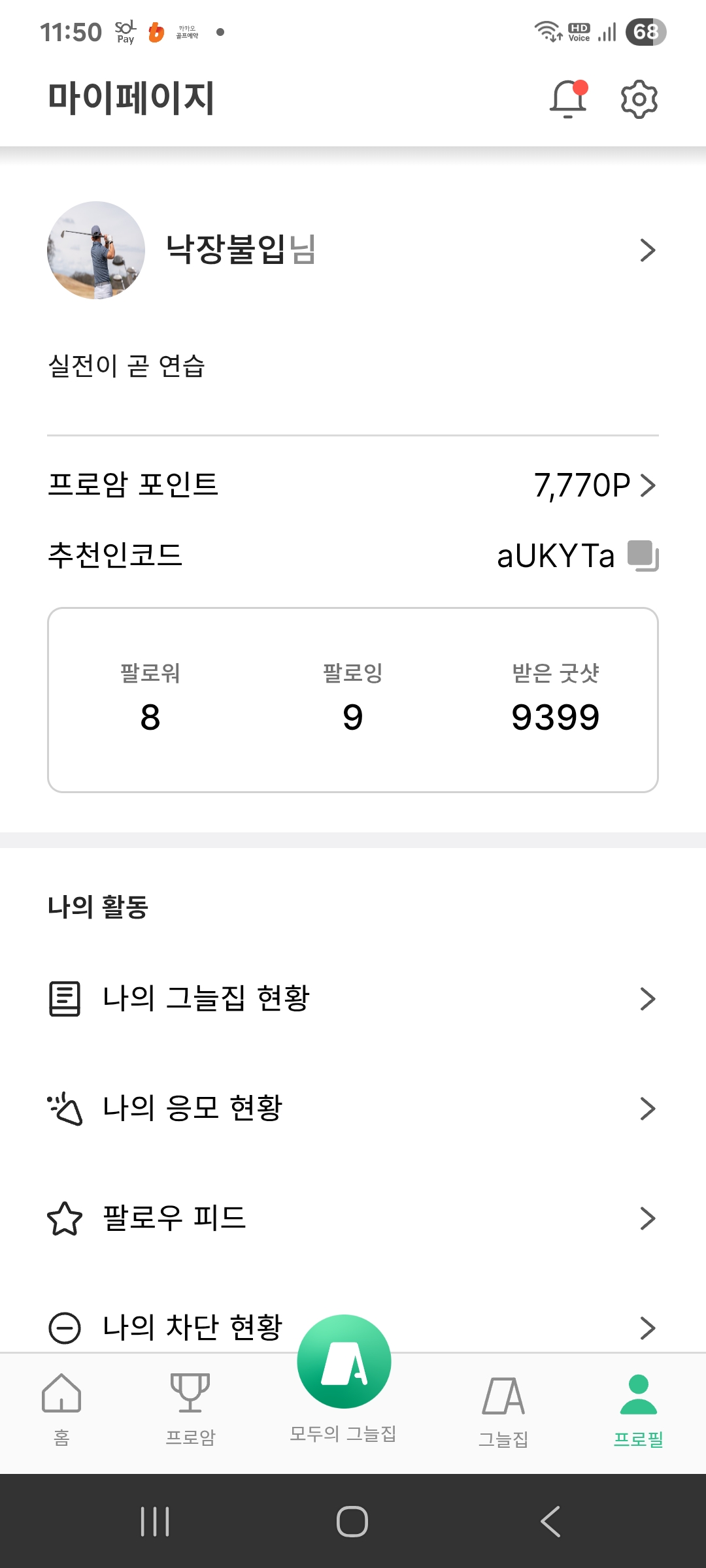Image resolution: width=706 pixels, height=1568 pixels.
Task: Open 나의 차단 현황
Action: 196,1326
